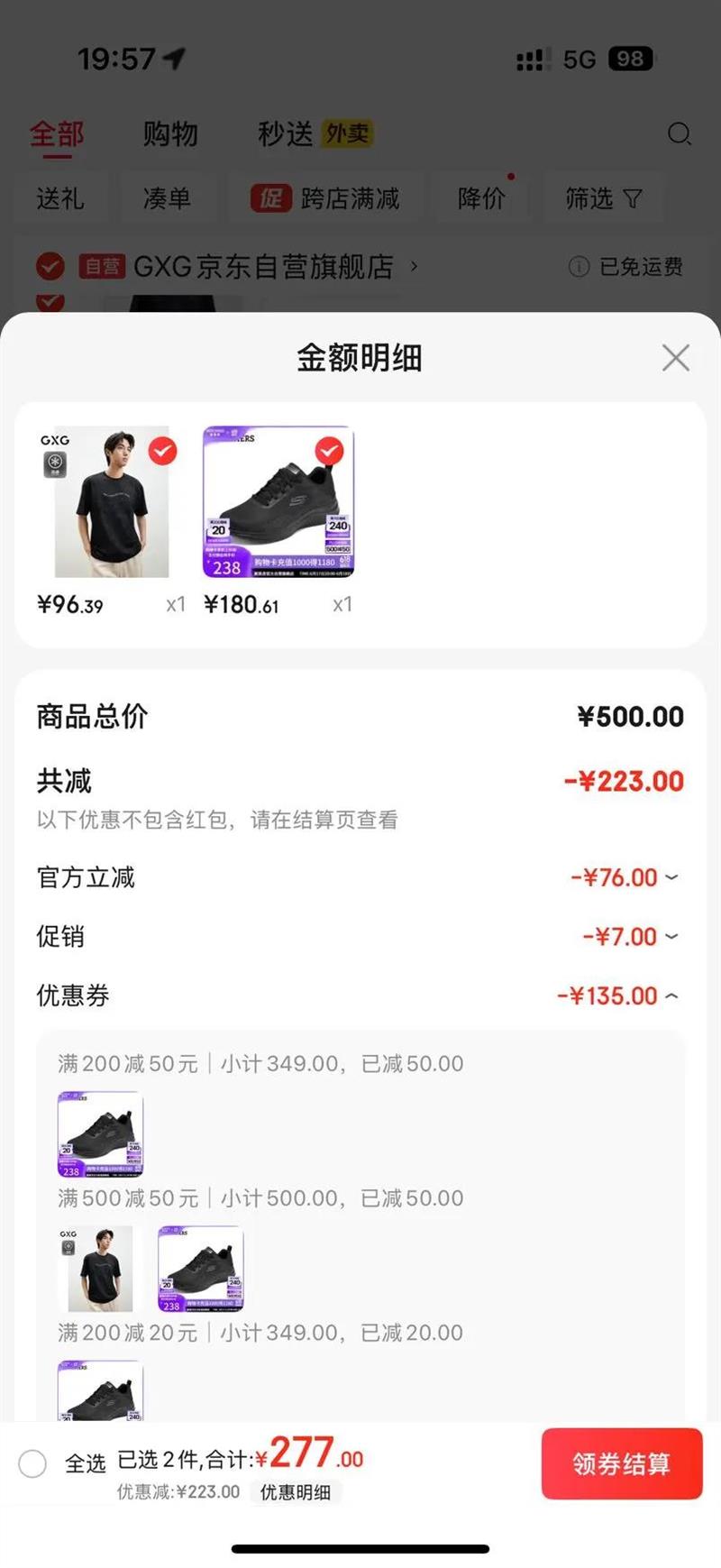Close the 金额明细 panel
721x1568 pixels.
pyautogui.click(x=675, y=358)
